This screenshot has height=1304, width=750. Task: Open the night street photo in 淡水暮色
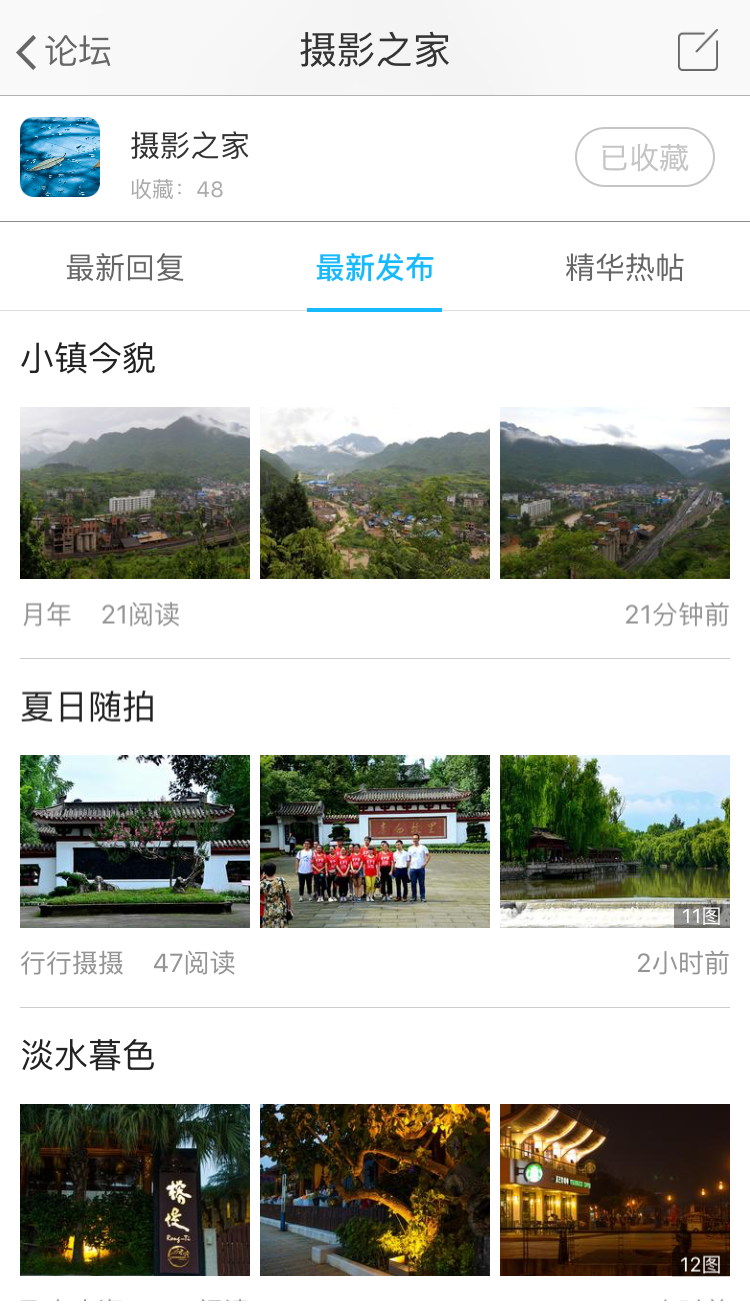pos(614,1189)
